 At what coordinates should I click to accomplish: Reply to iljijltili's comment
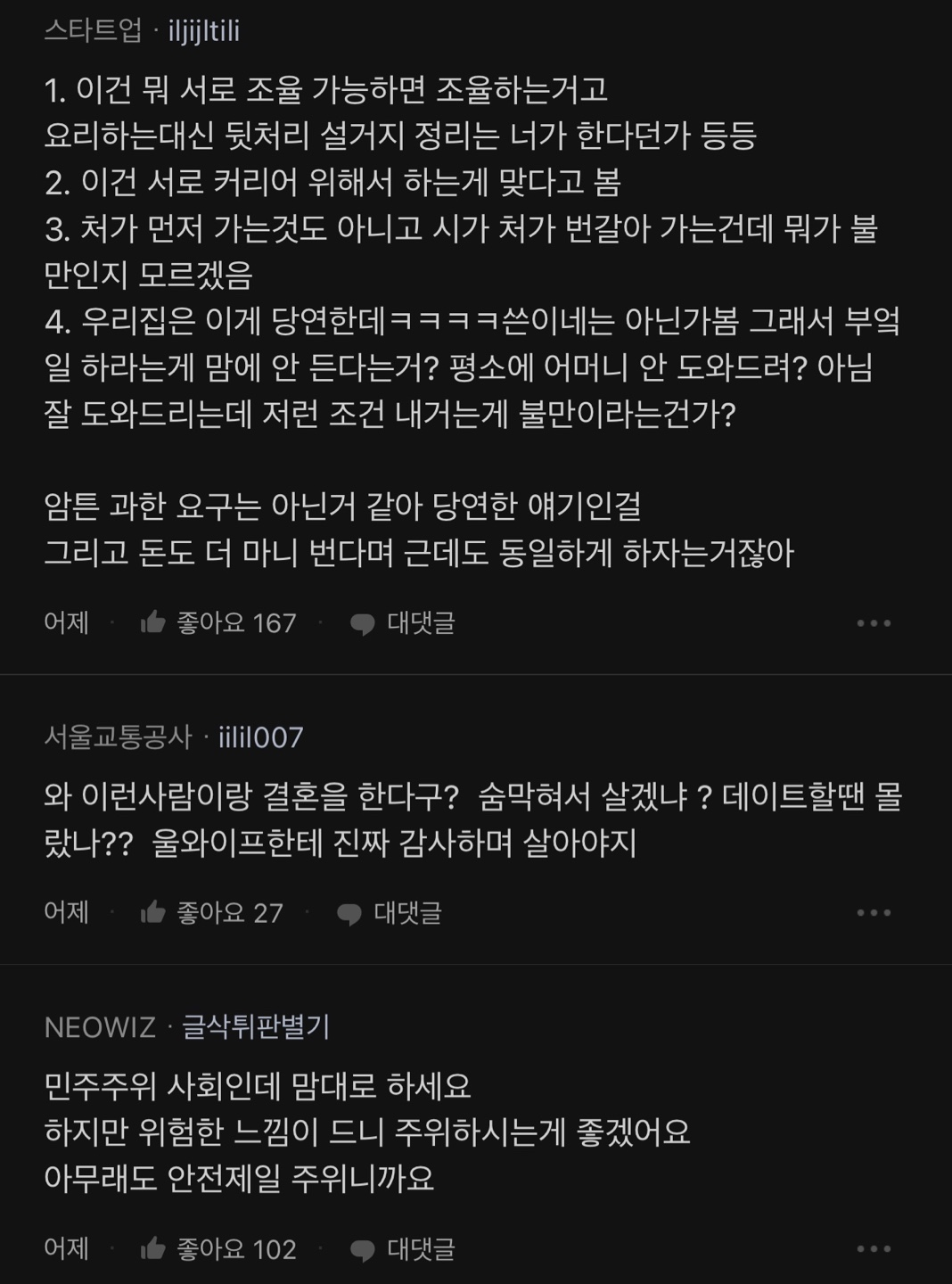point(402,622)
